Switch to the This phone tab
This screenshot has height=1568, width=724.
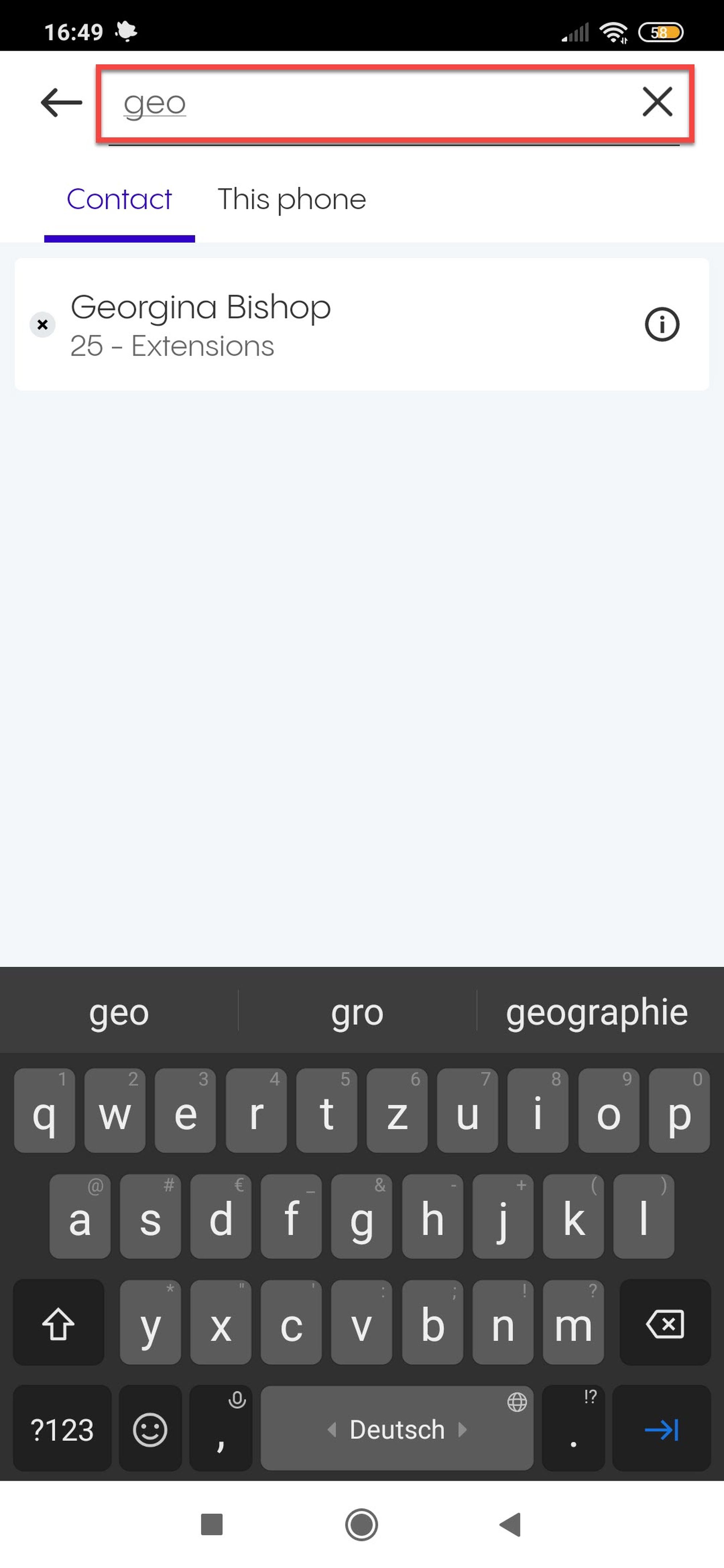(x=292, y=199)
